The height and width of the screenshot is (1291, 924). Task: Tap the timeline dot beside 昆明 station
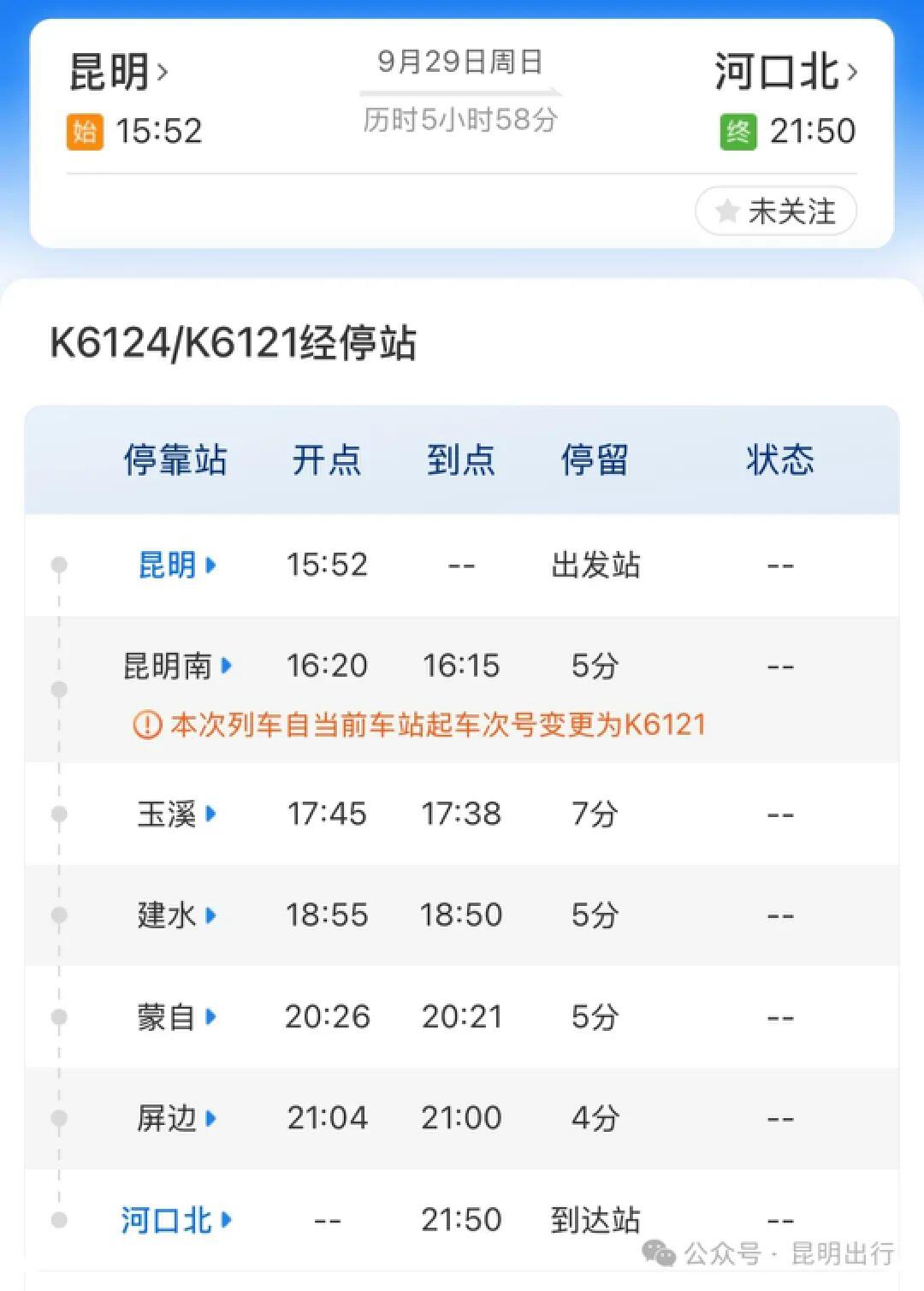click(58, 565)
